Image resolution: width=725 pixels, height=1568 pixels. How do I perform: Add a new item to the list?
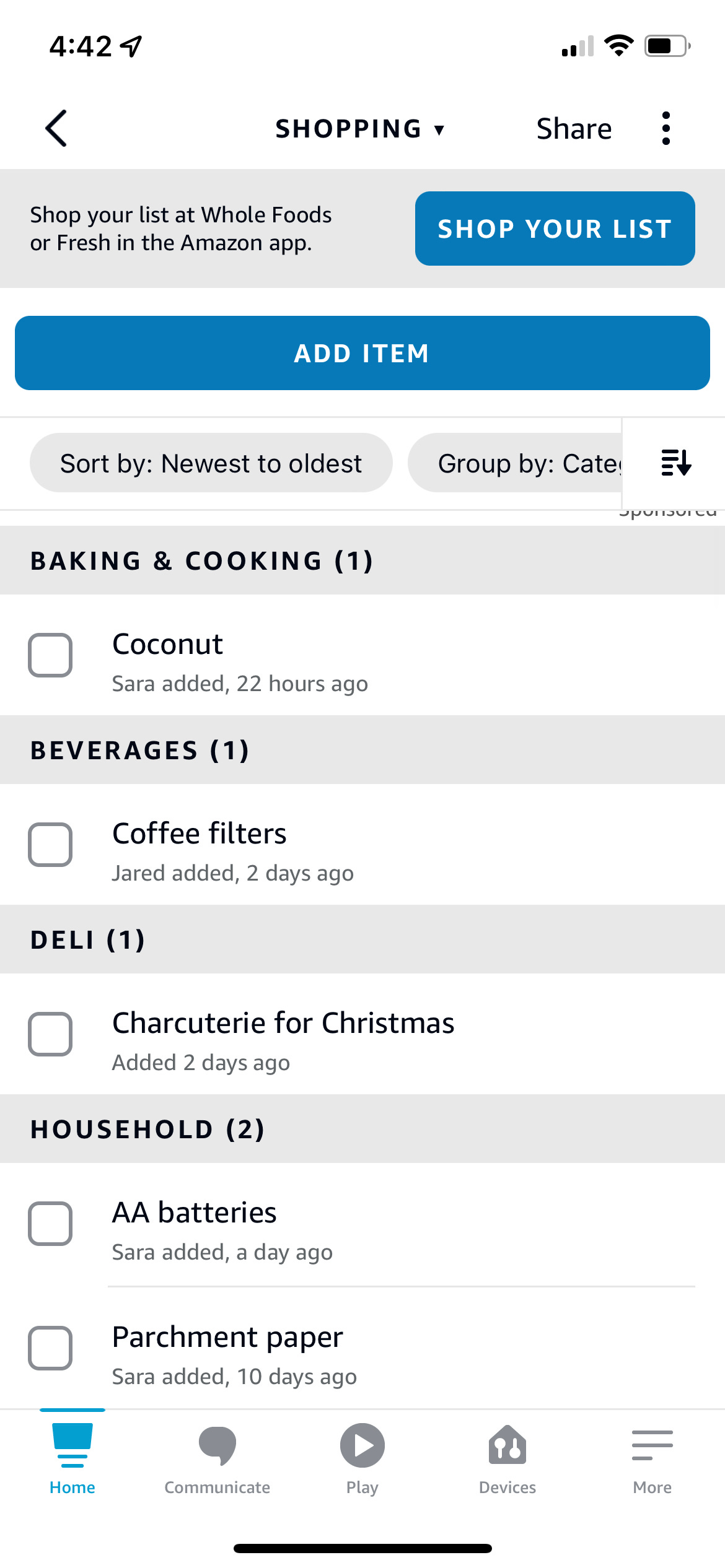coord(362,353)
